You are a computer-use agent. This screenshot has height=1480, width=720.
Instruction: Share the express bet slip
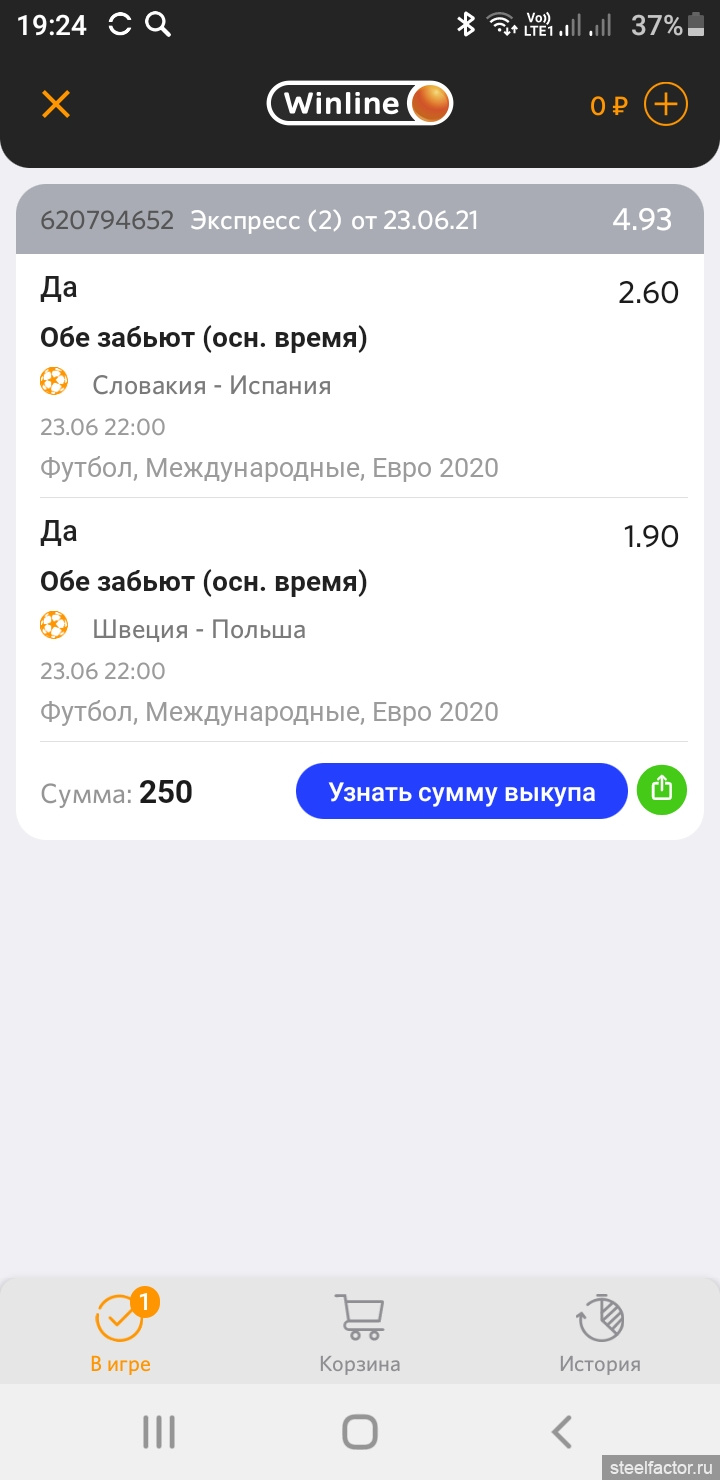[x=661, y=790]
